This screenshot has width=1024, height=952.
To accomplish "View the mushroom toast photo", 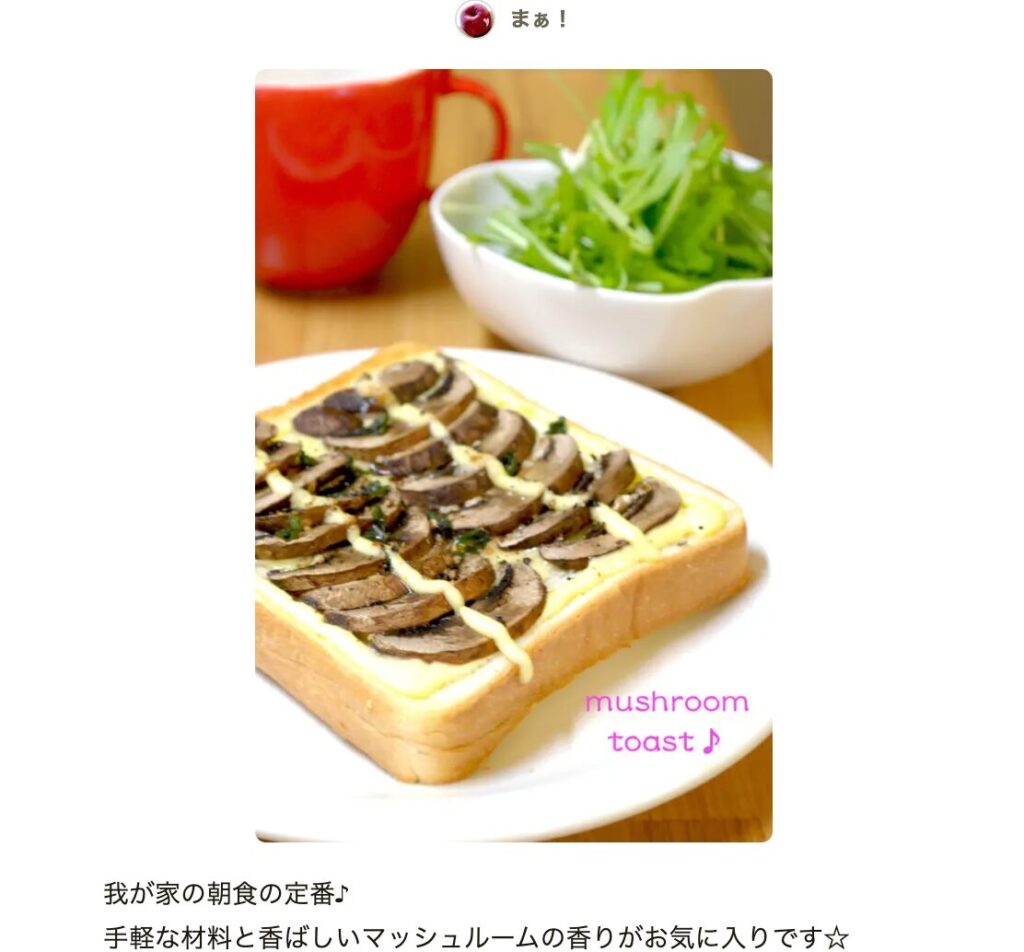I will tap(513, 455).
